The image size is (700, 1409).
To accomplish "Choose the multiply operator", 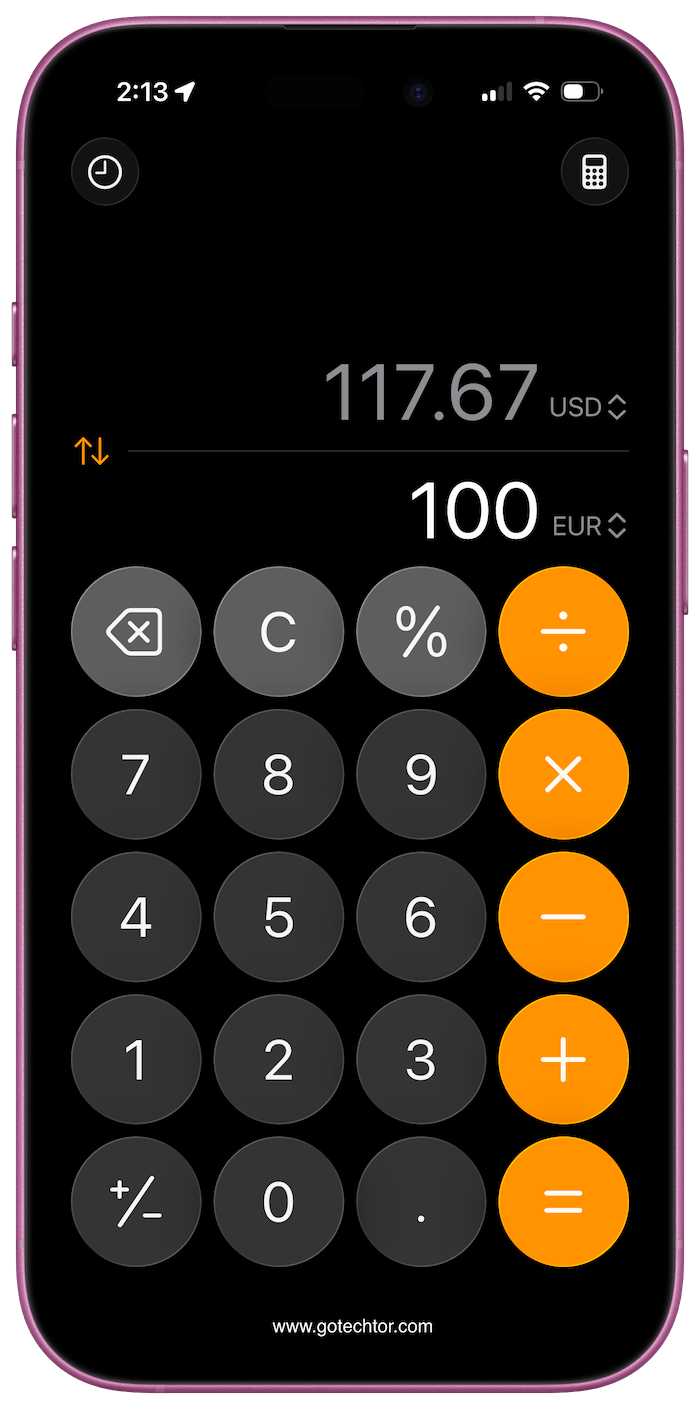I will point(563,774).
